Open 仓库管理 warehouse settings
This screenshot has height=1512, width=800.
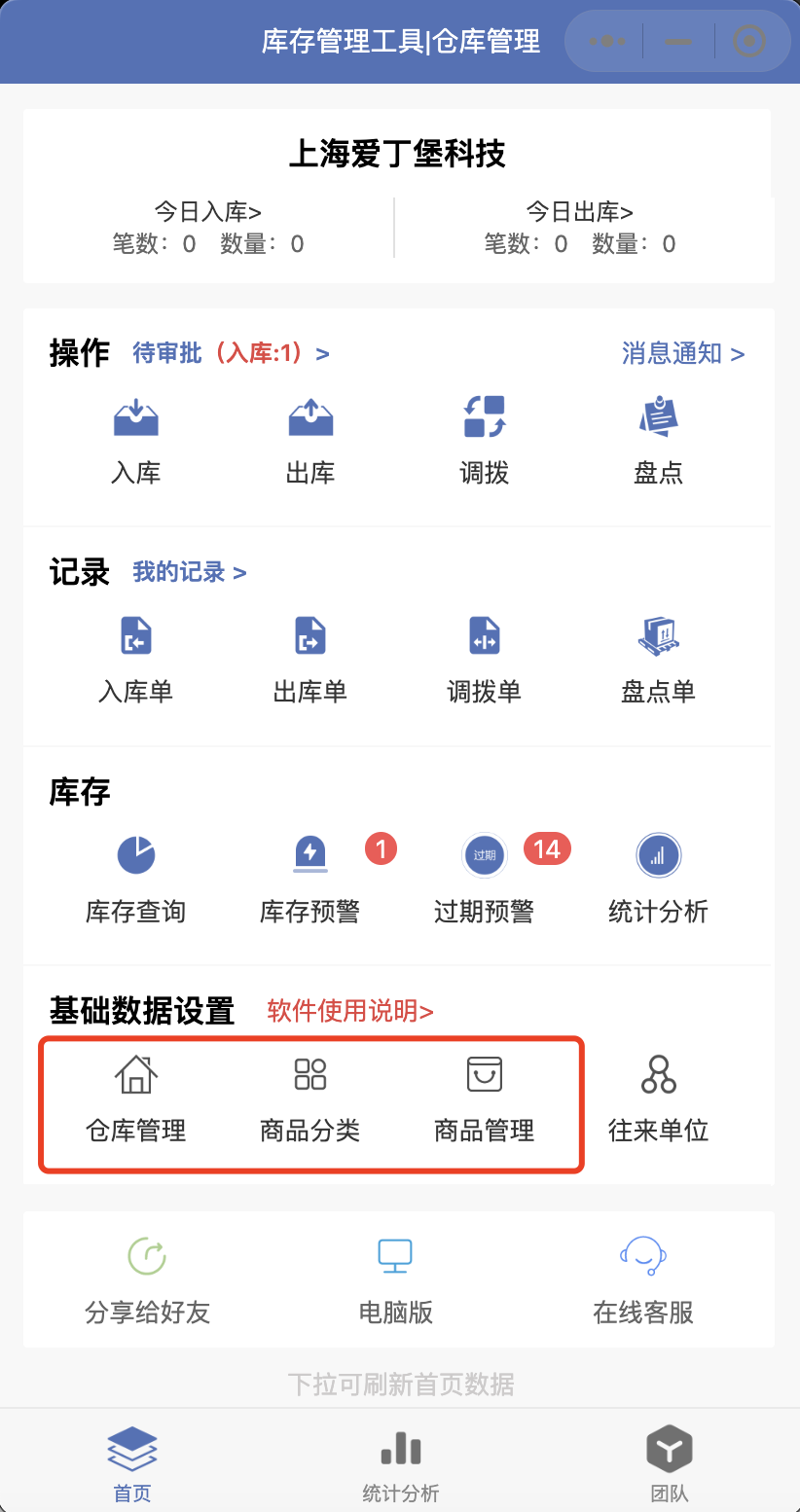[136, 1099]
